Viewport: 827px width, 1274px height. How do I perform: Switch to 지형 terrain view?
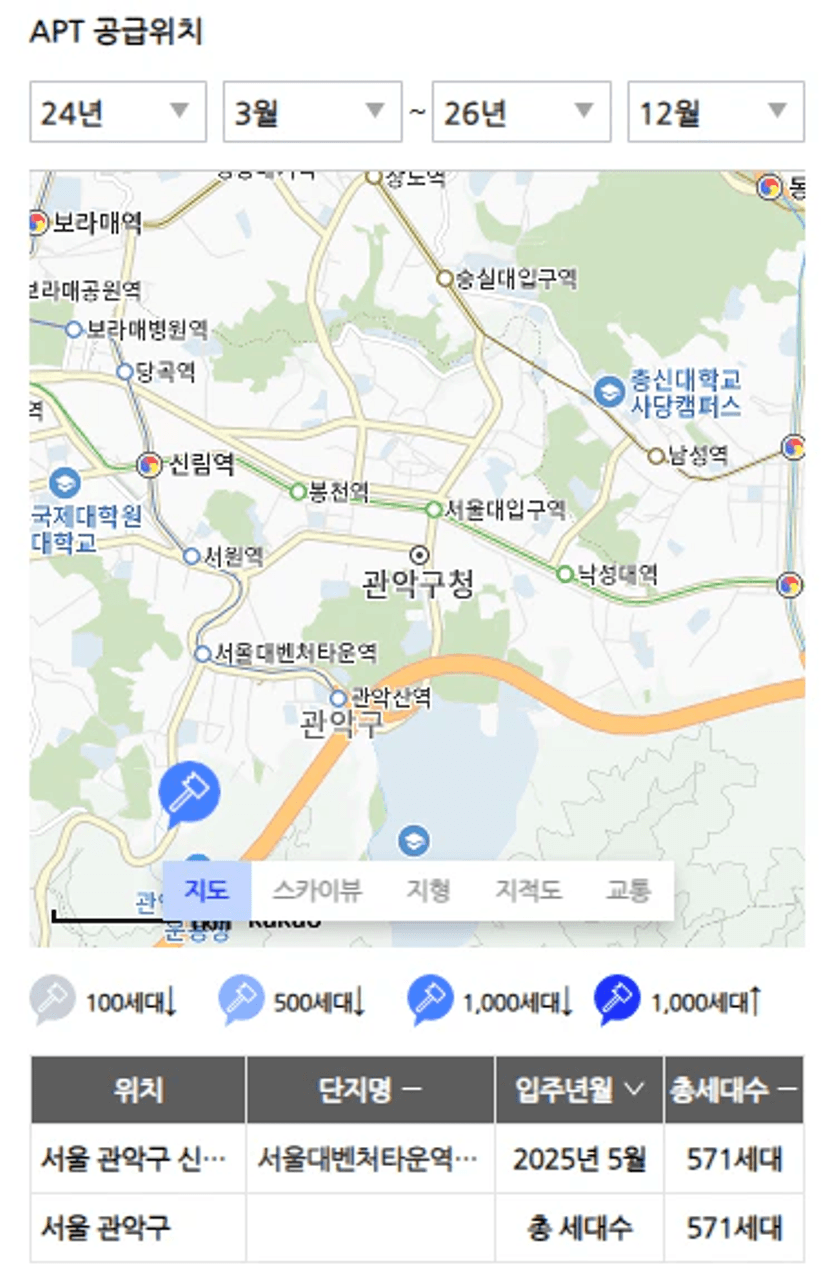(x=428, y=890)
